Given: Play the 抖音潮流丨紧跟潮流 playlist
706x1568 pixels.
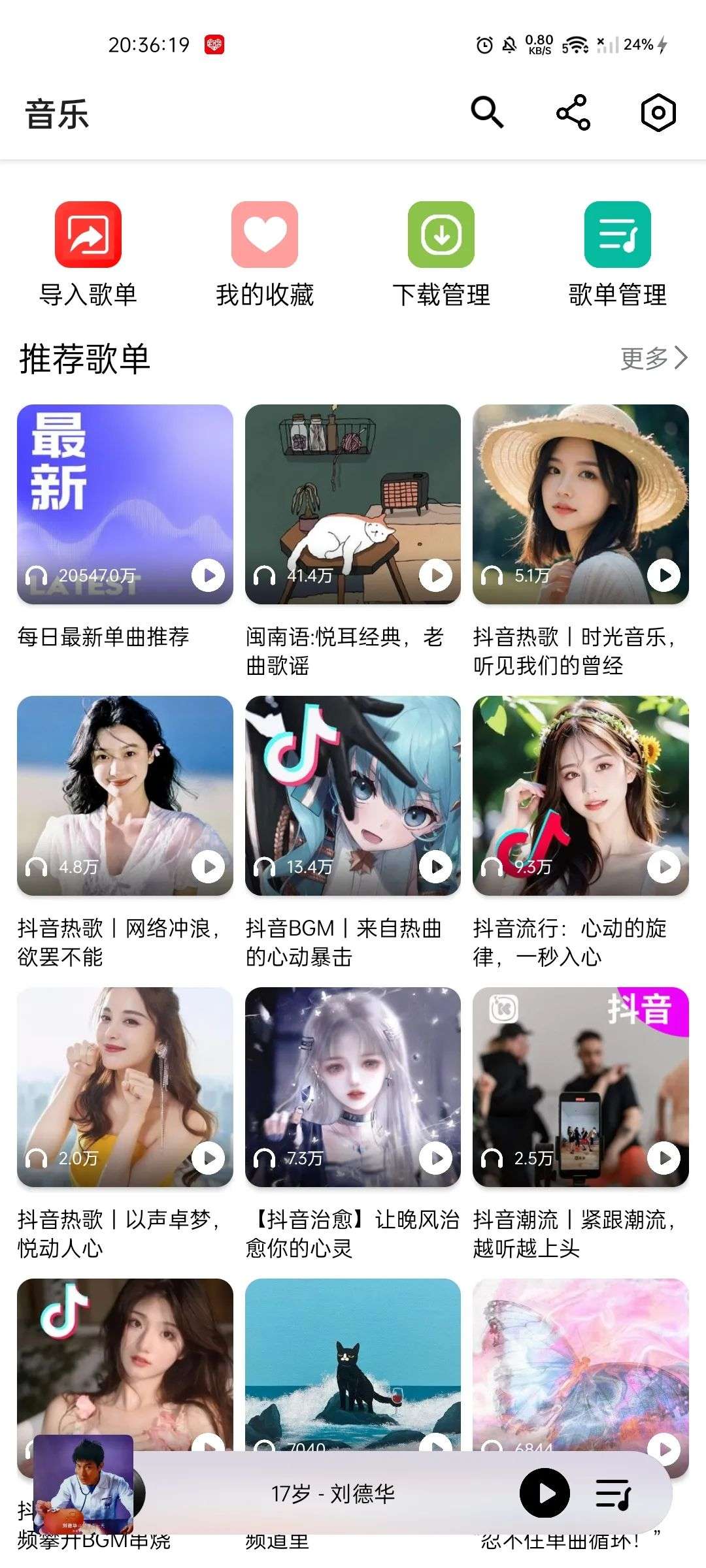Looking at the screenshot, I should coord(664,1158).
